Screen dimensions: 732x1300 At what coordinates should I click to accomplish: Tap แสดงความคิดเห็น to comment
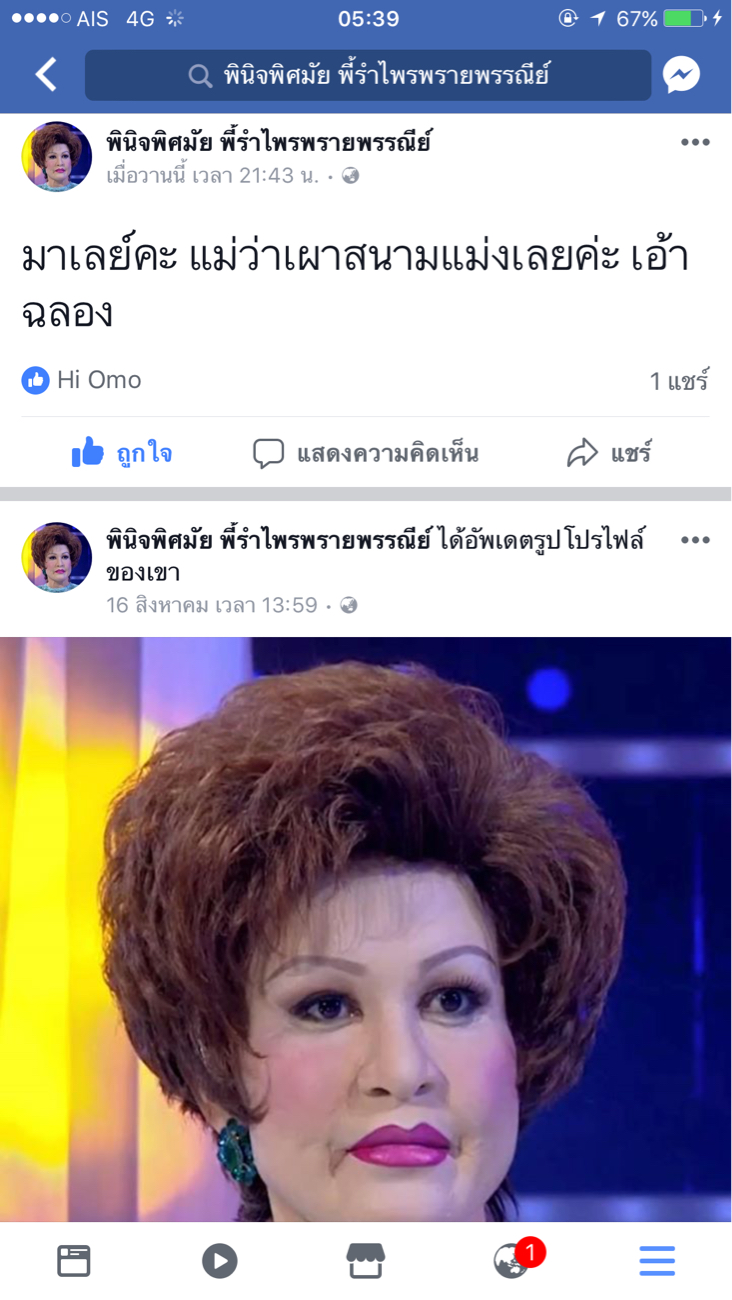pyautogui.click(x=366, y=454)
